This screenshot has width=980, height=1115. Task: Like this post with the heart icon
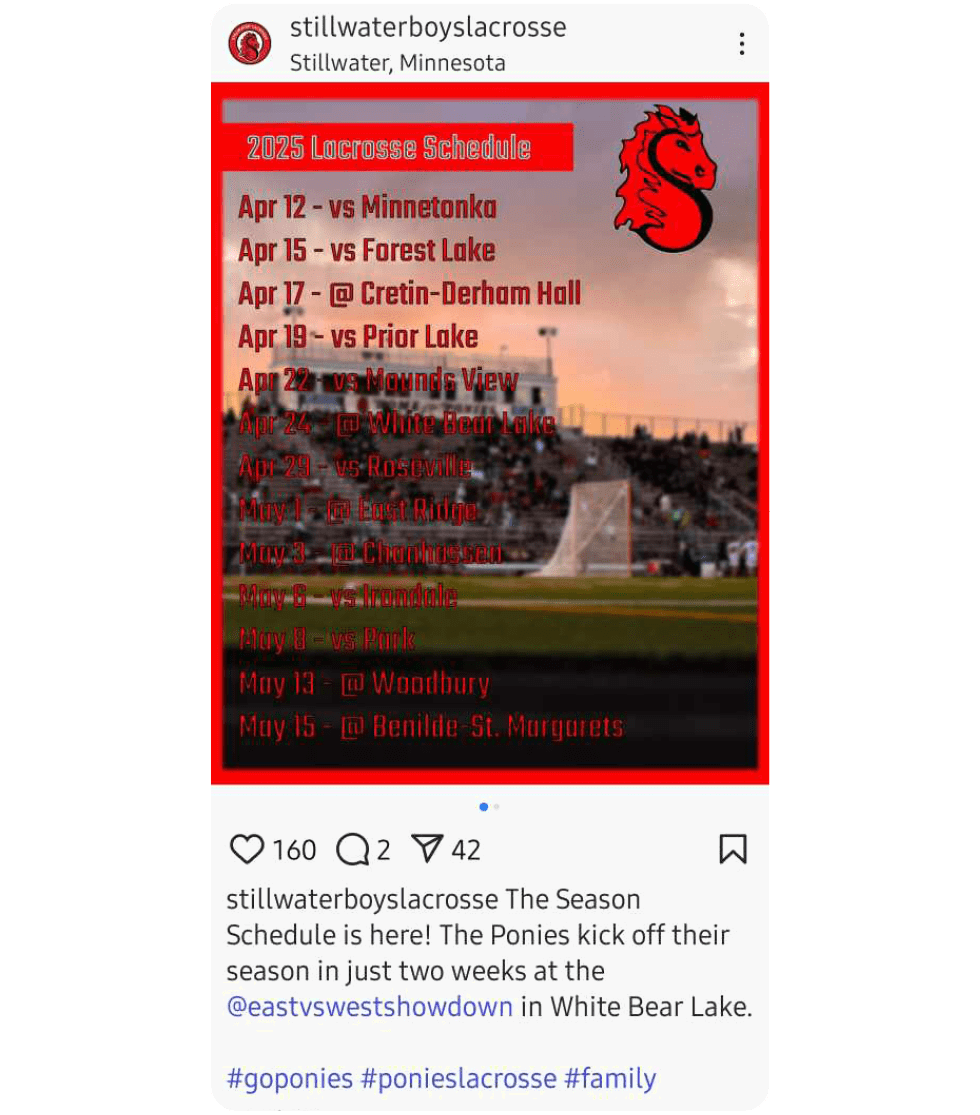pyautogui.click(x=246, y=849)
